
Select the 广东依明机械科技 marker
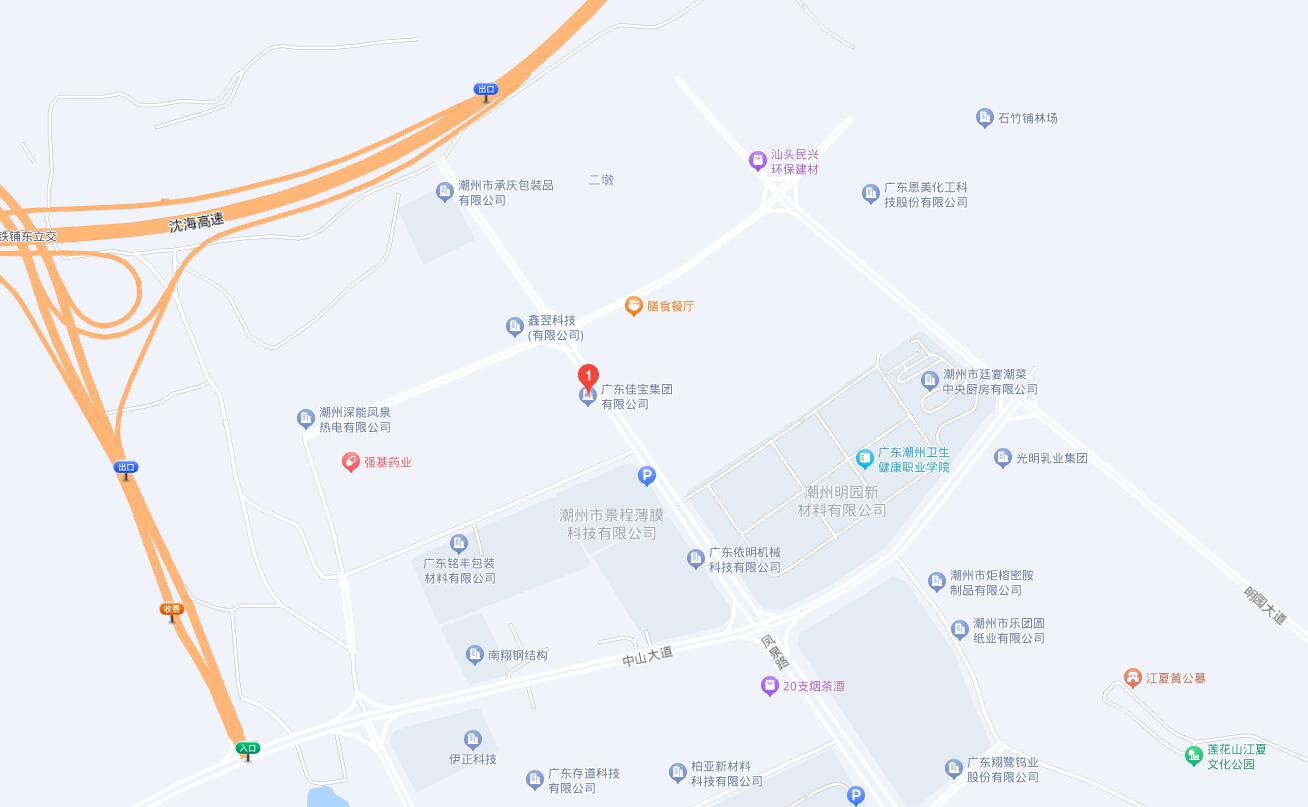[x=696, y=559]
